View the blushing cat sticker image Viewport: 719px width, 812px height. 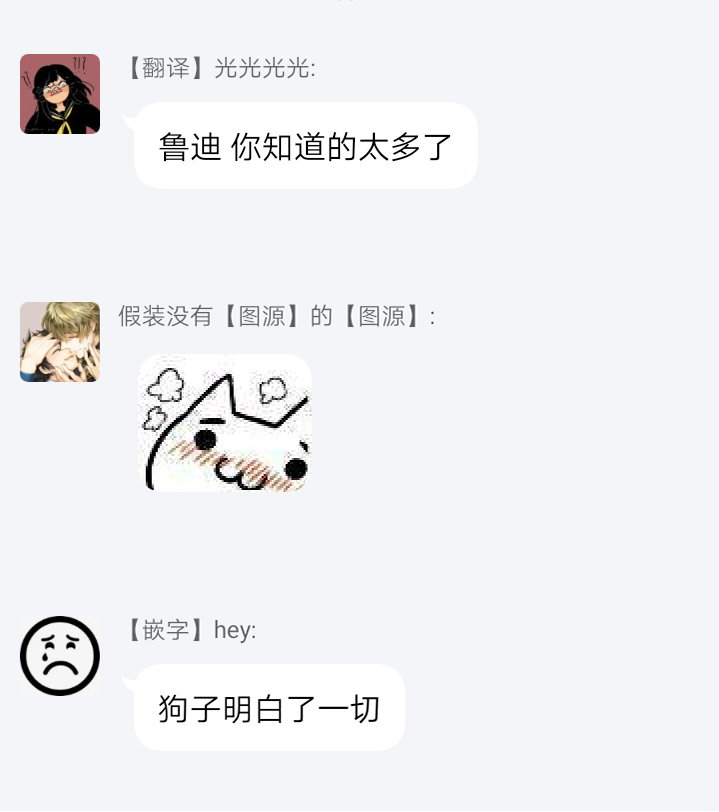pos(225,423)
